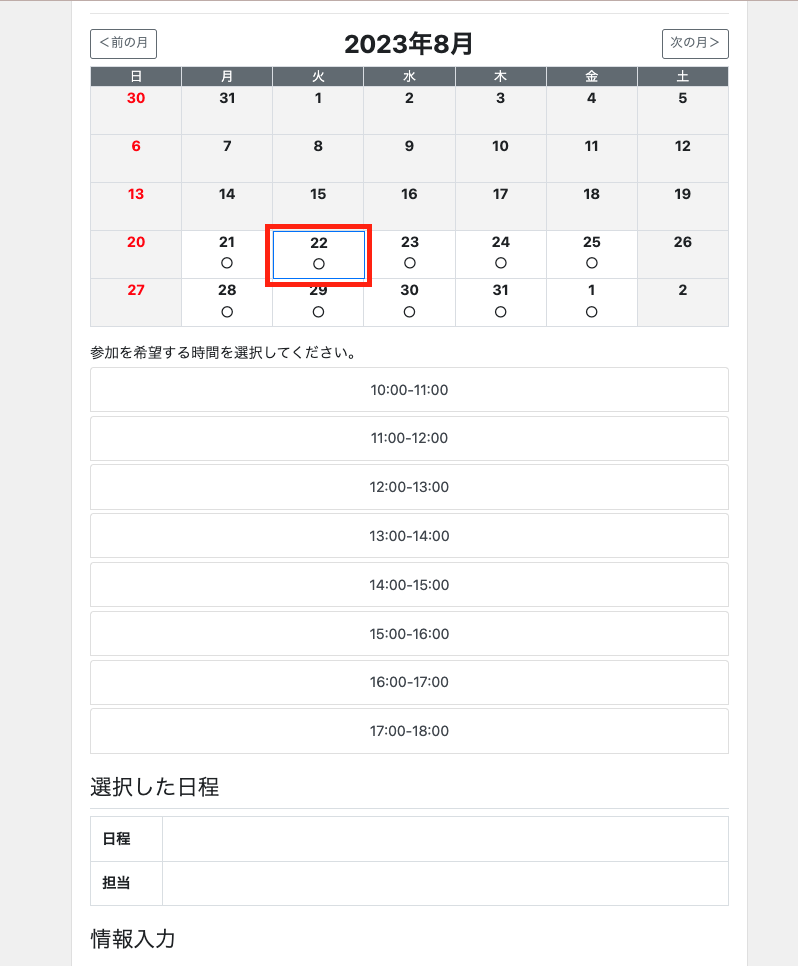This screenshot has height=966, width=798.
Task: Pick Thursday August 24
Action: pos(500,254)
